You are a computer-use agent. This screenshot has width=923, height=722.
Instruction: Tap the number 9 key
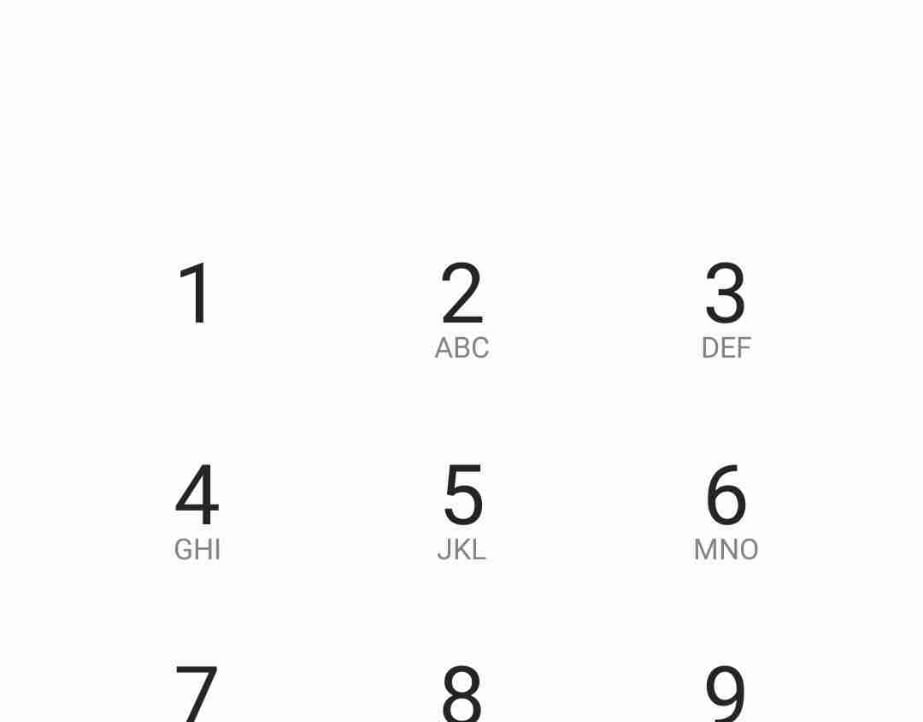click(x=725, y=692)
